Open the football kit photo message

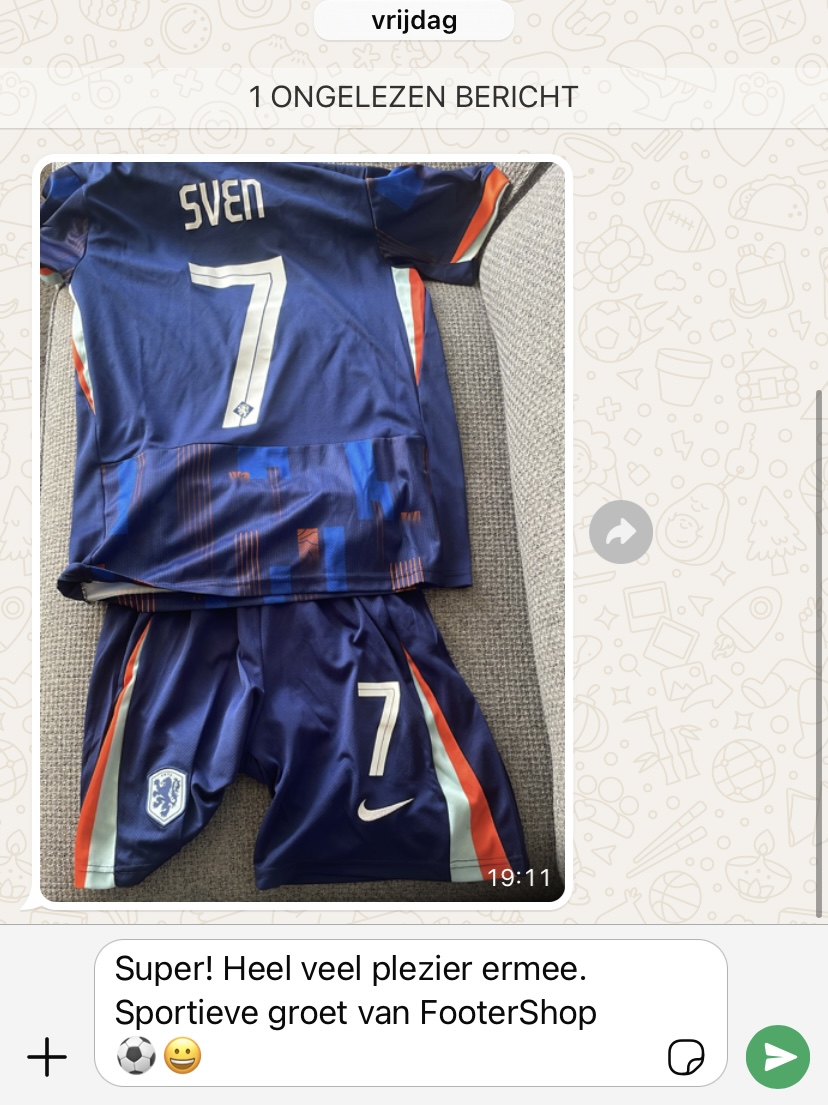(x=302, y=530)
